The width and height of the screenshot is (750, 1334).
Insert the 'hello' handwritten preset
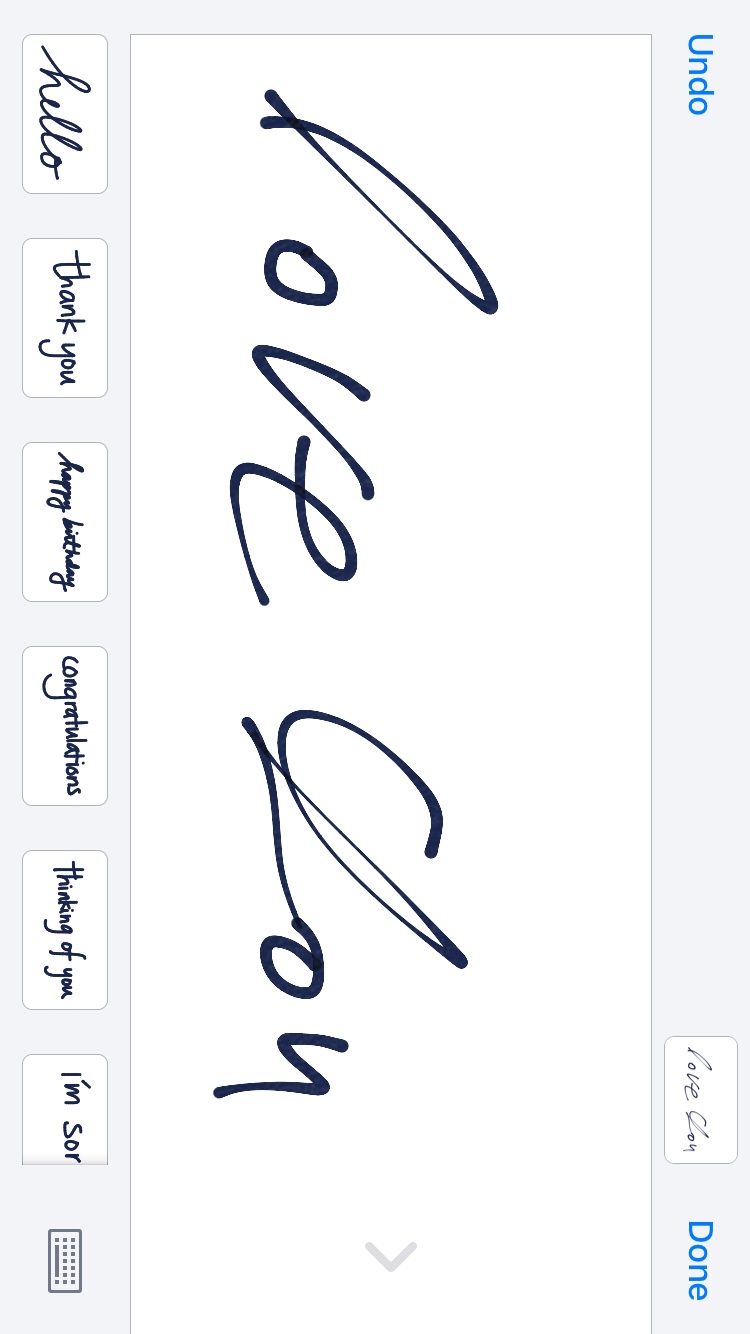click(x=65, y=114)
